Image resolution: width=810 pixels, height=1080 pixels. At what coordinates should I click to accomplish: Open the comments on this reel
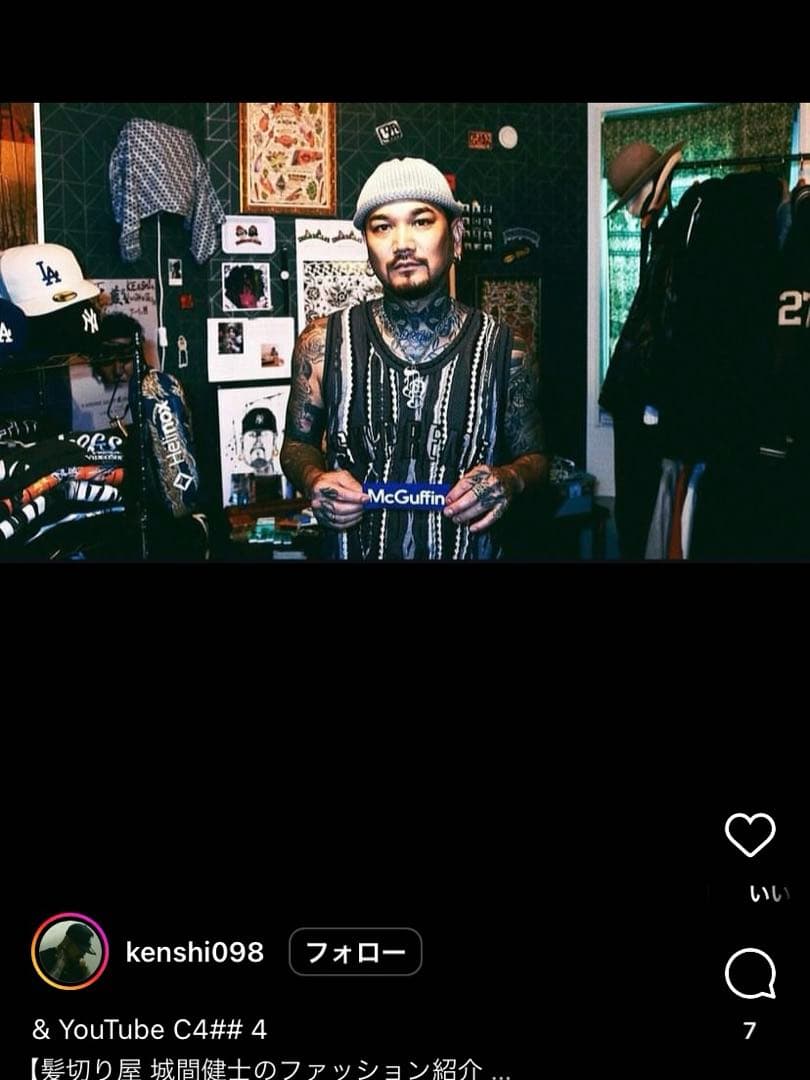click(750, 974)
